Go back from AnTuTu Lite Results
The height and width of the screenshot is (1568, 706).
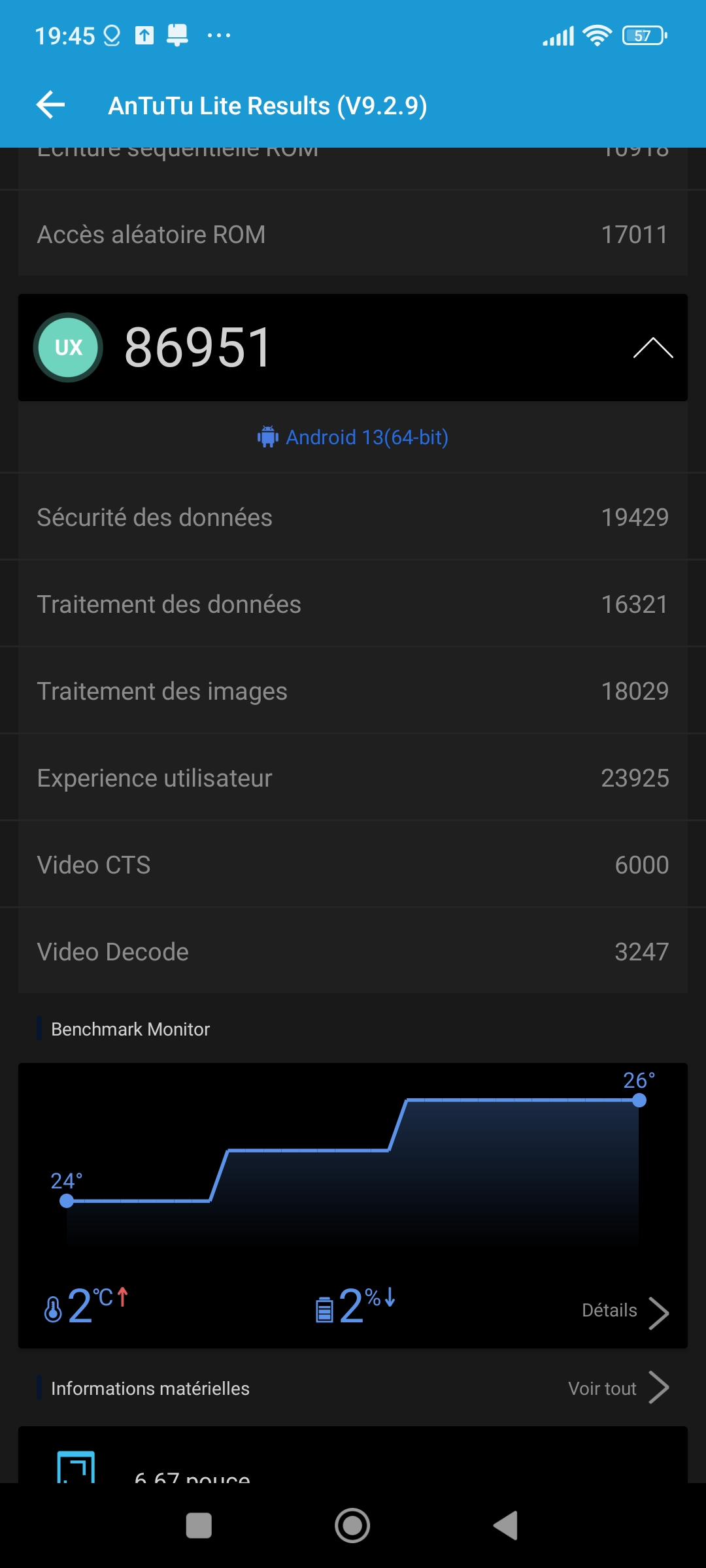pos(51,105)
